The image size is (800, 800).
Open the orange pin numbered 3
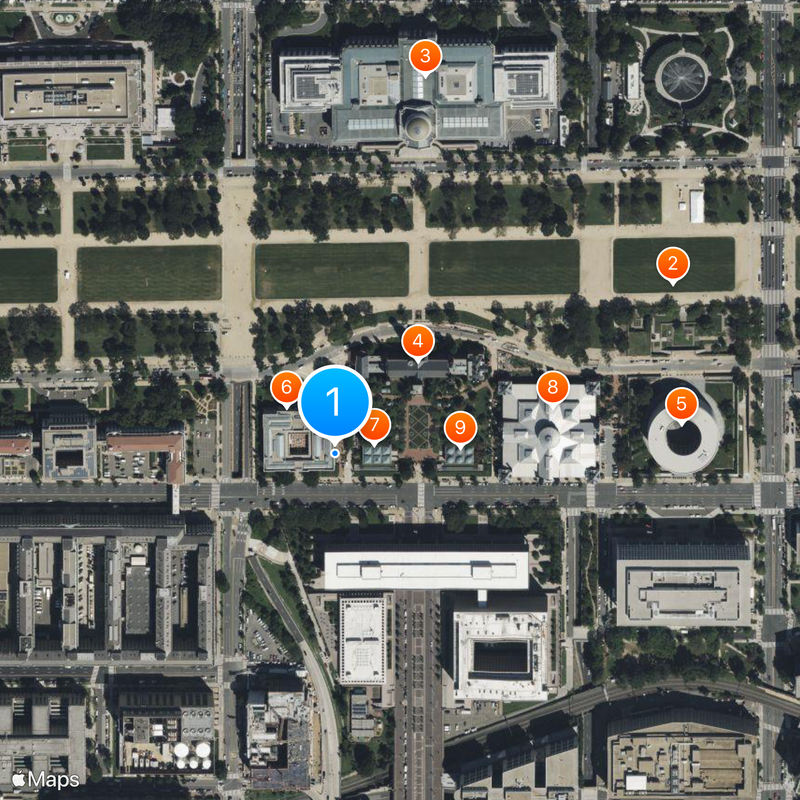tap(425, 56)
